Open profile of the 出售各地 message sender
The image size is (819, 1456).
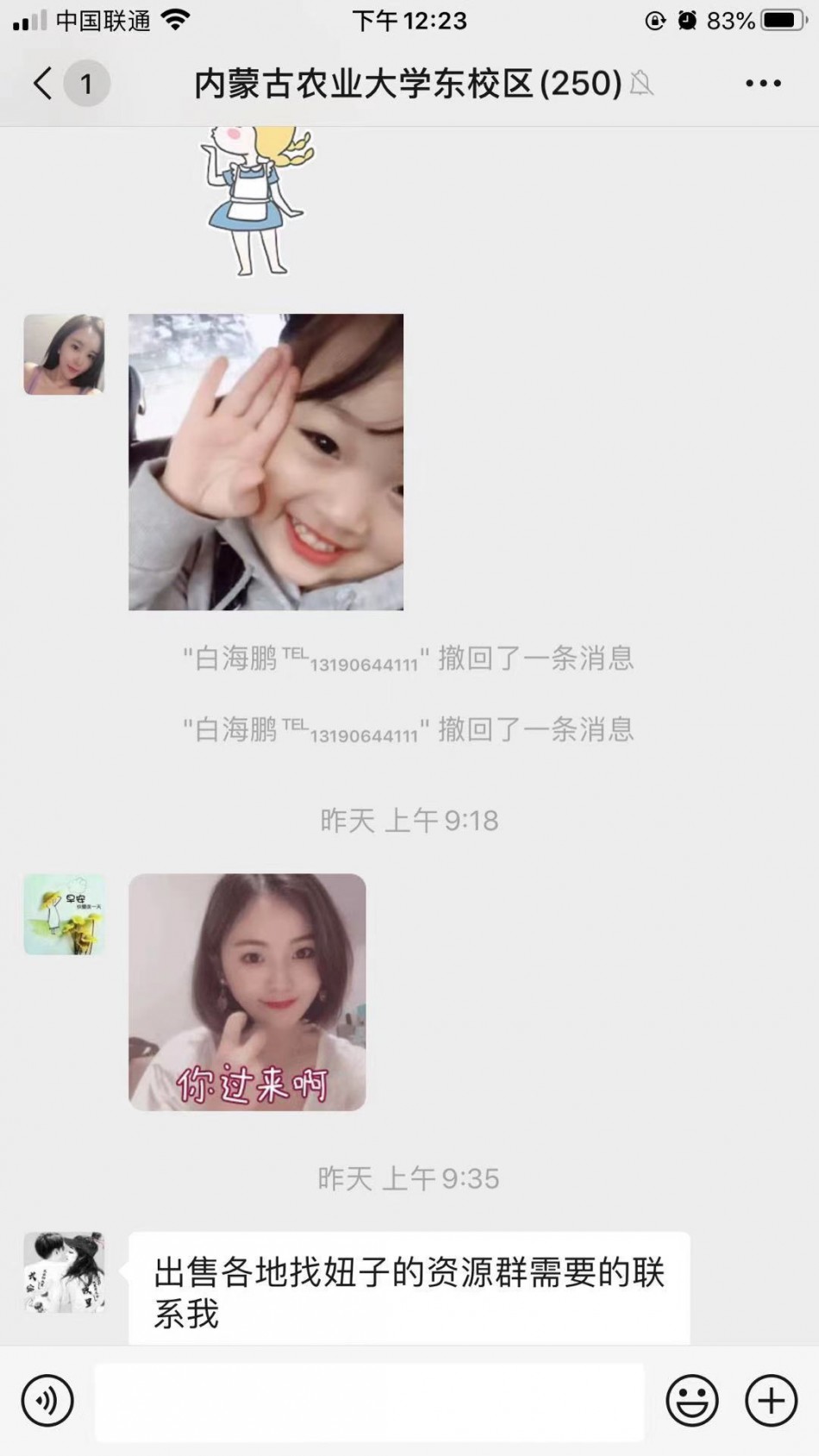(x=65, y=1272)
